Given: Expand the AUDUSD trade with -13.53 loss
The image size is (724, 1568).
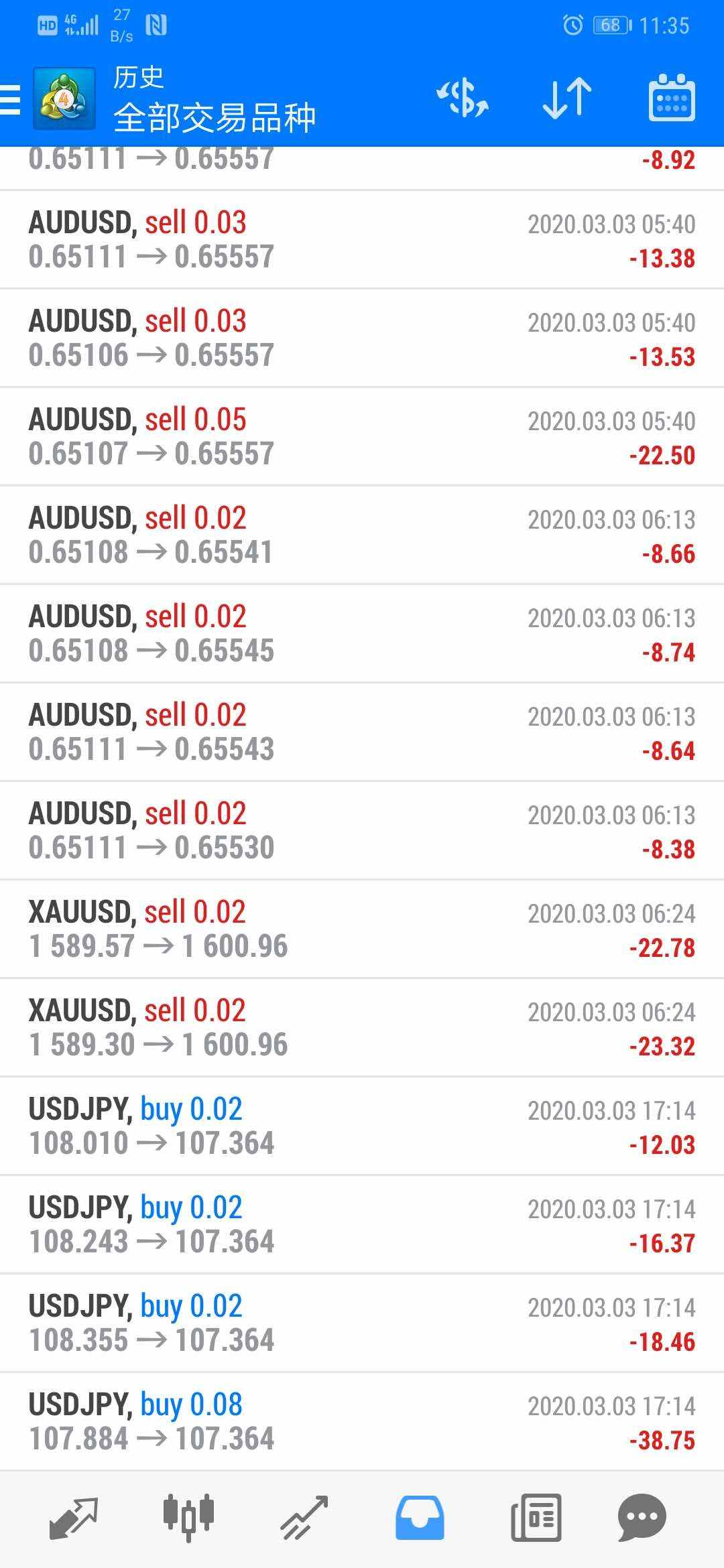Looking at the screenshot, I should pyautogui.click(x=362, y=338).
